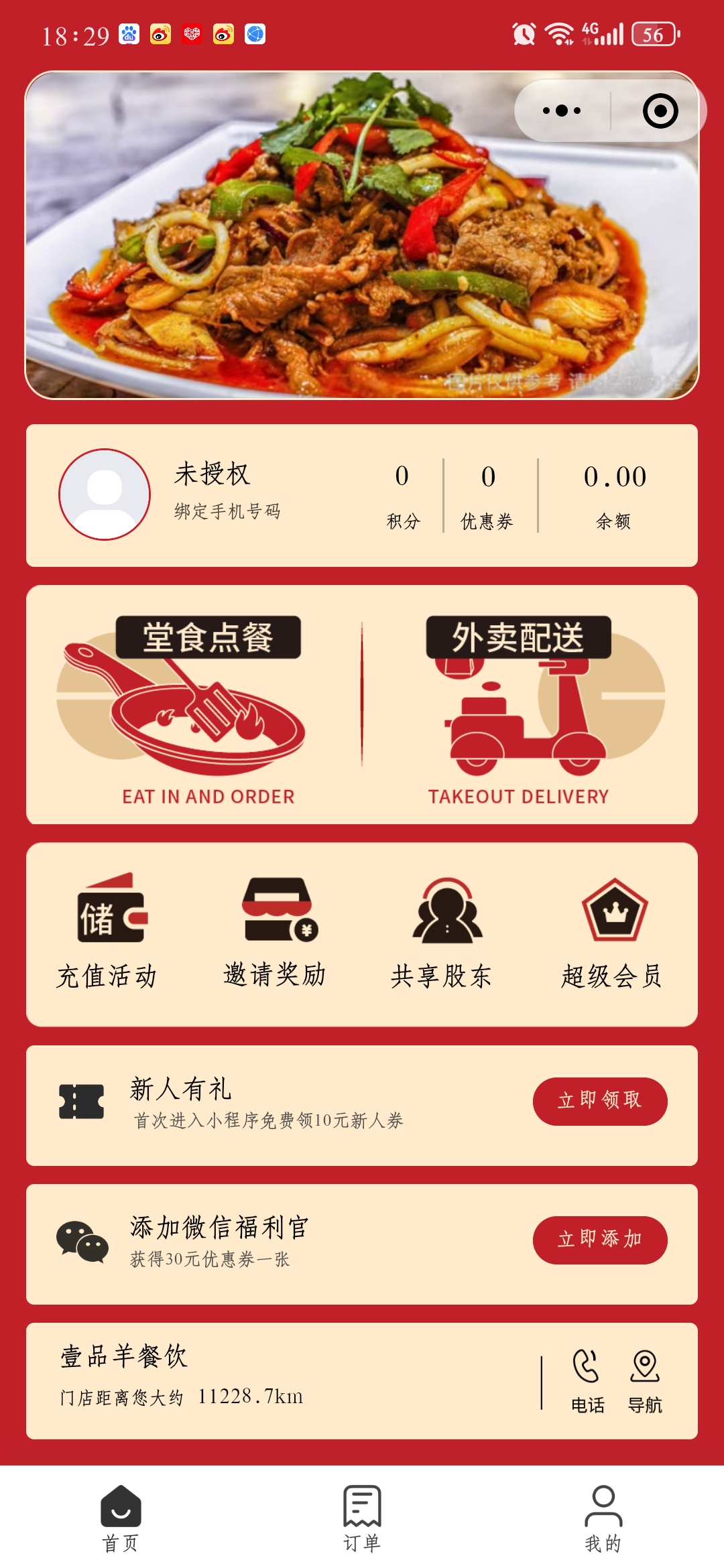View points (积分) balance

(x=402, y=495)
